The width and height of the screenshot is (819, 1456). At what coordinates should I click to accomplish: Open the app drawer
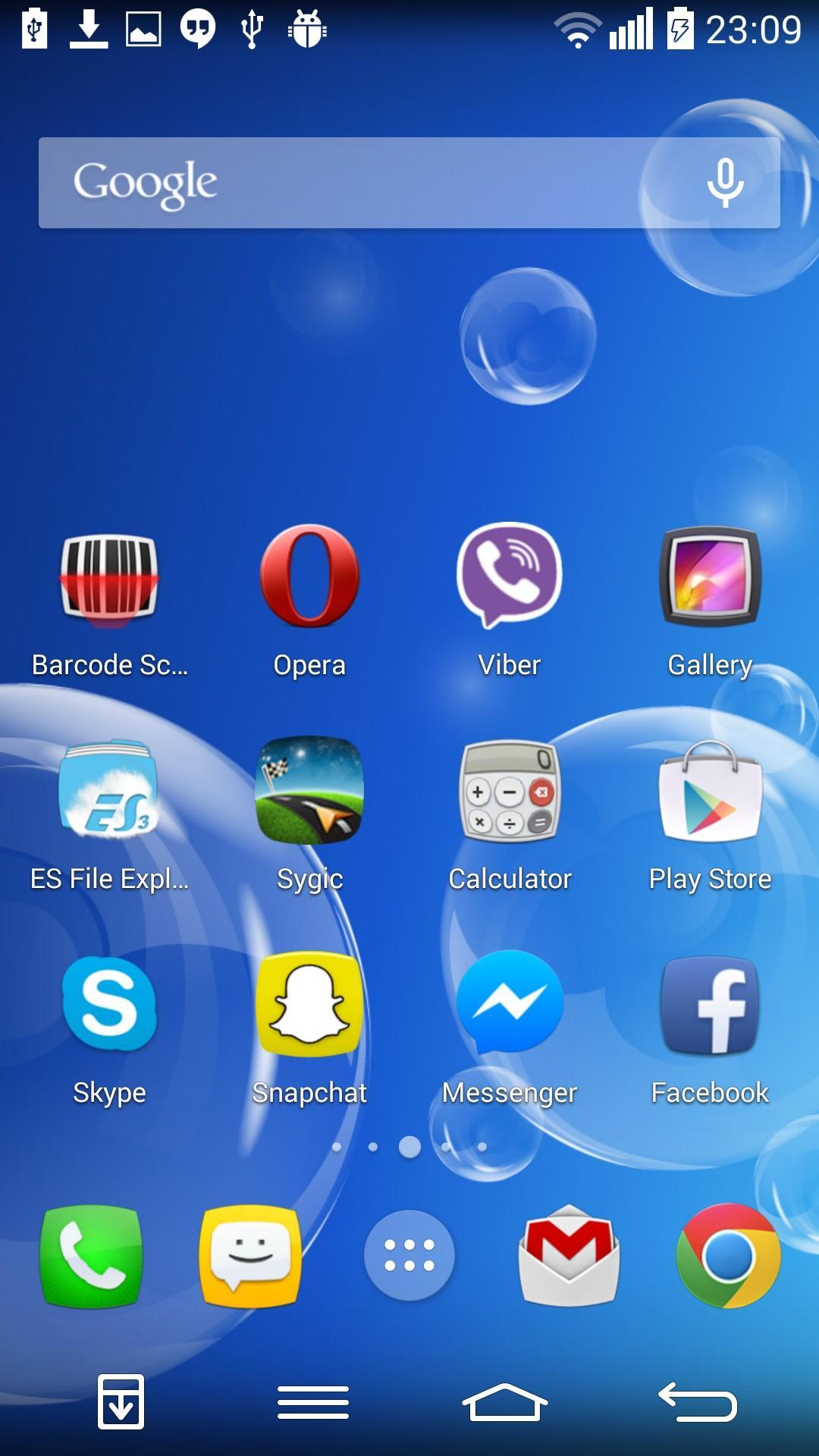pos(409,1256)
